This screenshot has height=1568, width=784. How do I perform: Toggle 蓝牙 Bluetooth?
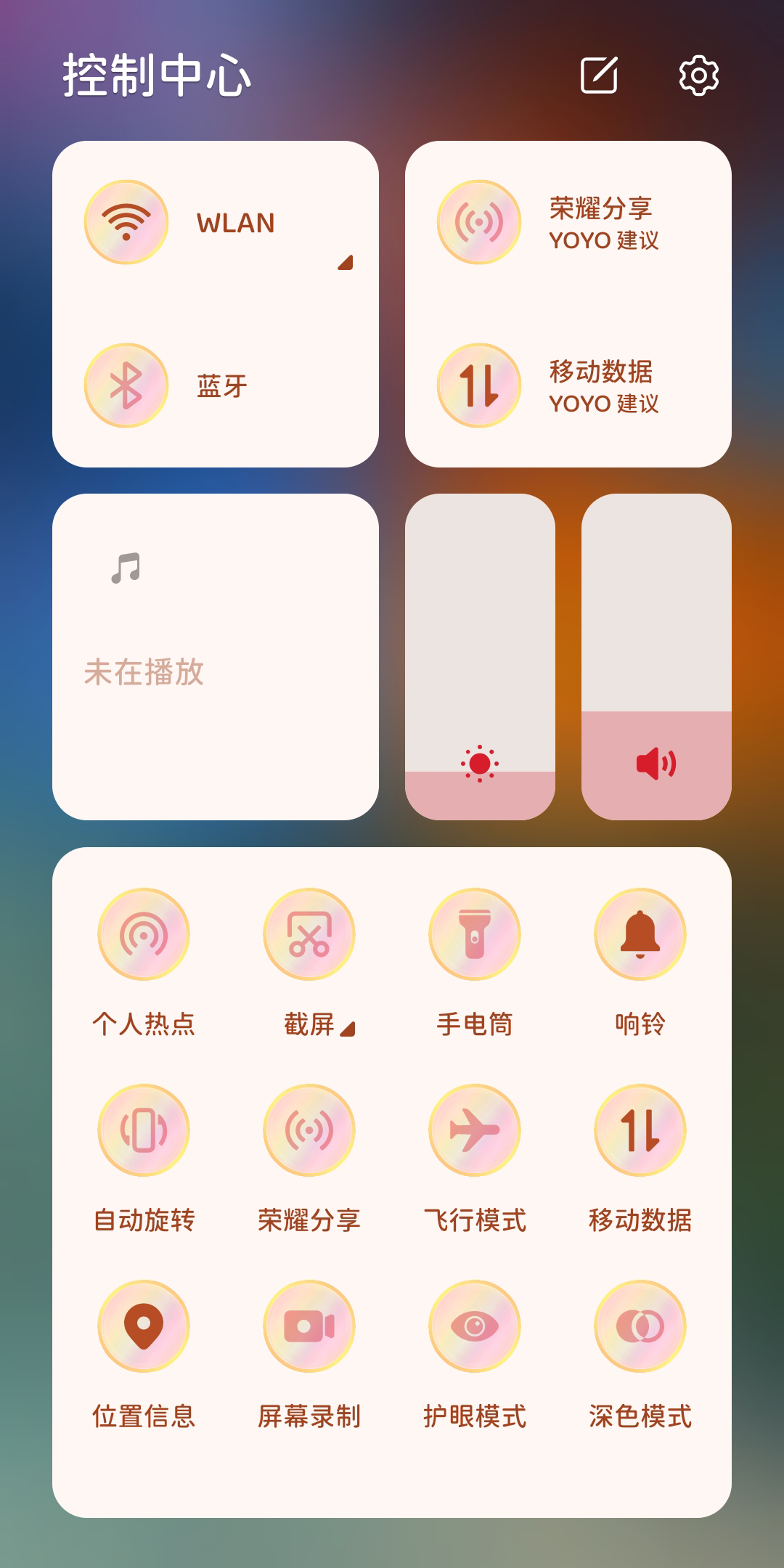[x=127, y=385]
